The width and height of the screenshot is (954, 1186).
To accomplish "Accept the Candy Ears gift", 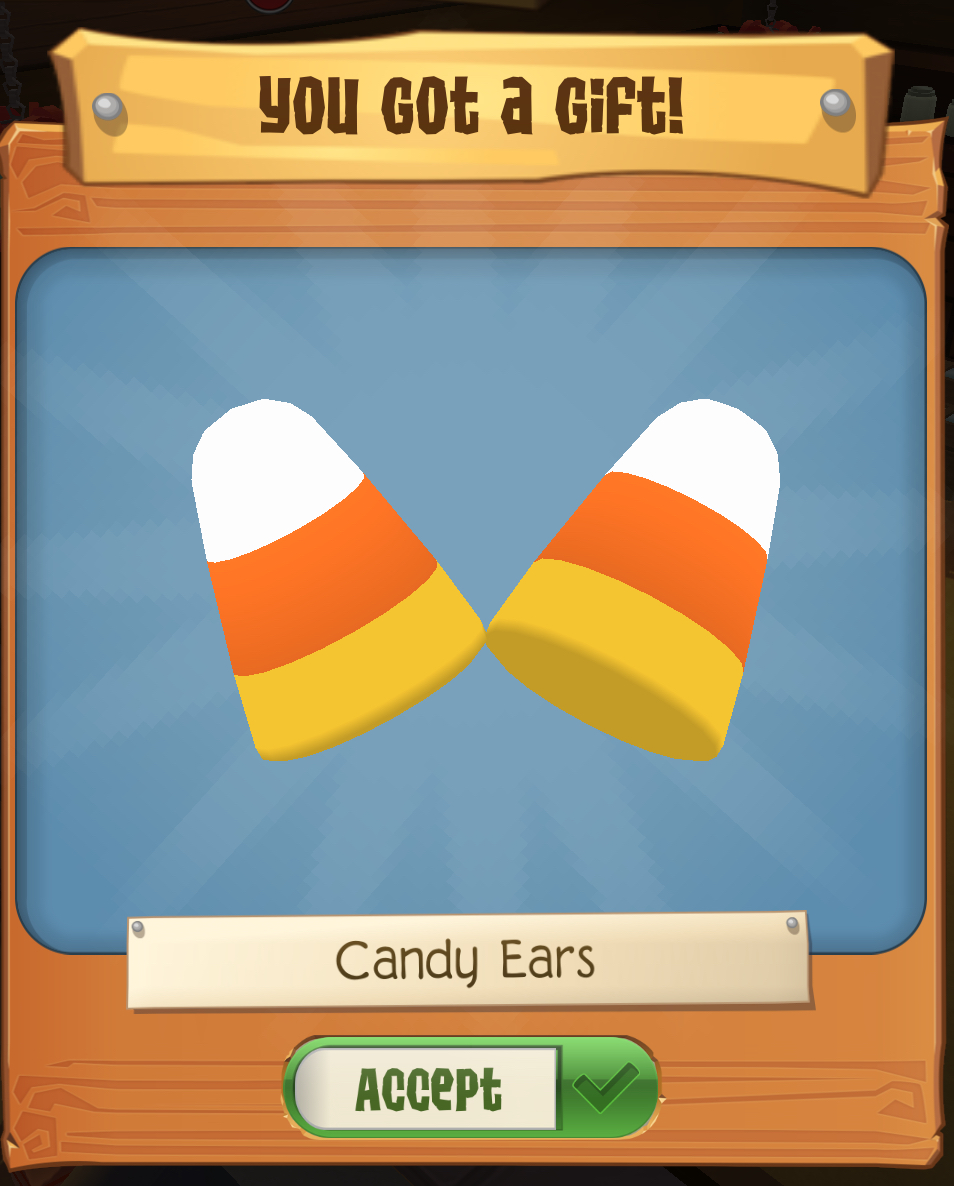I will [471, 1088].
